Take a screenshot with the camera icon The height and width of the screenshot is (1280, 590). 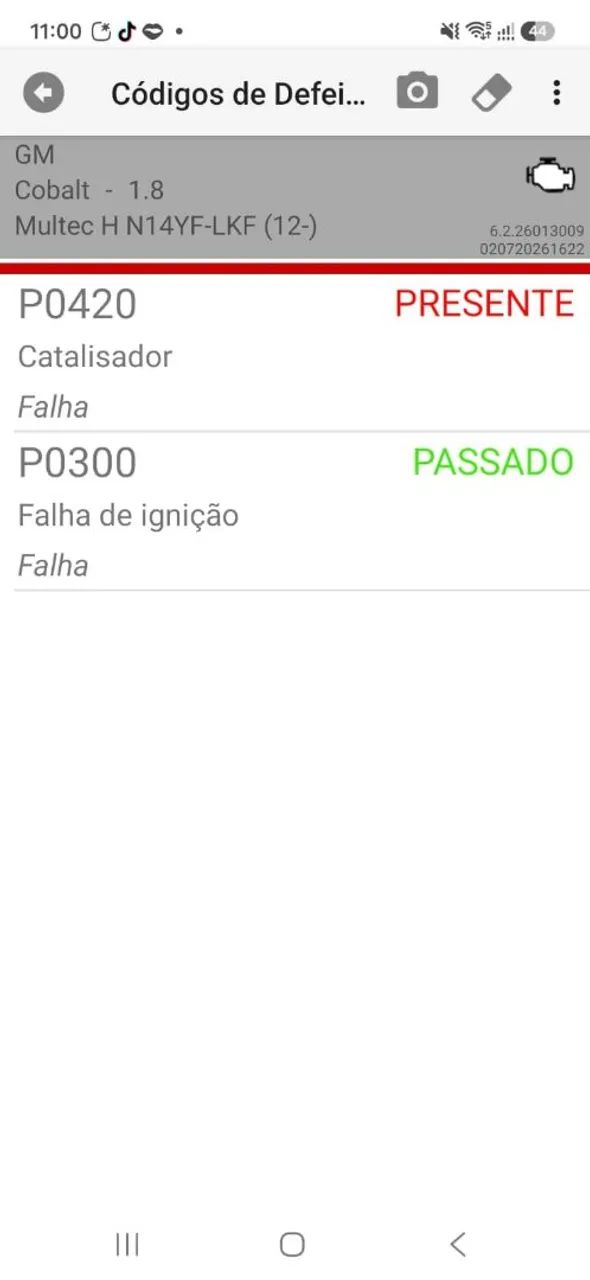click(417, 92)
